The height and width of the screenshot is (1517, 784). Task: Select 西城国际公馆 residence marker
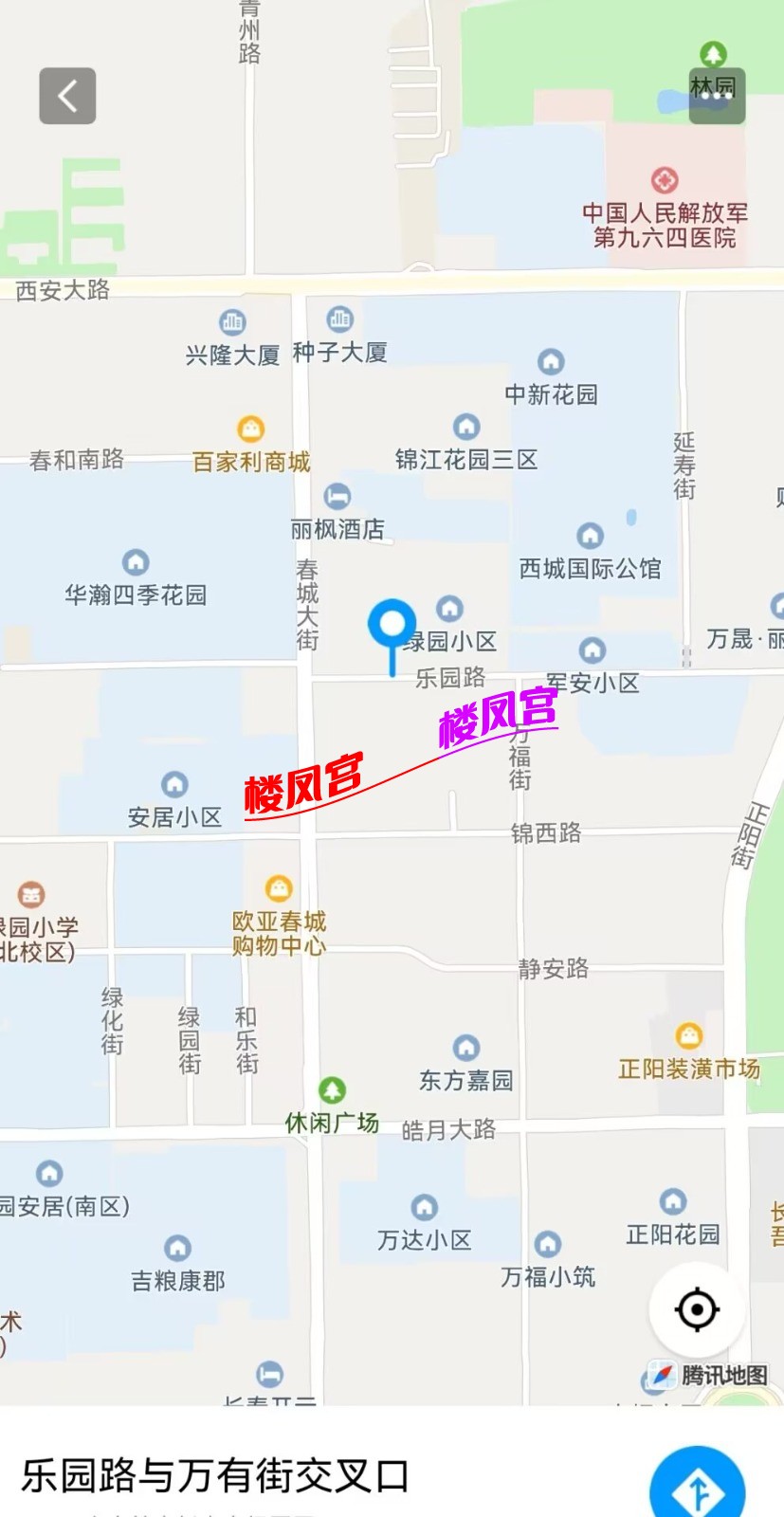coord(590,537)
